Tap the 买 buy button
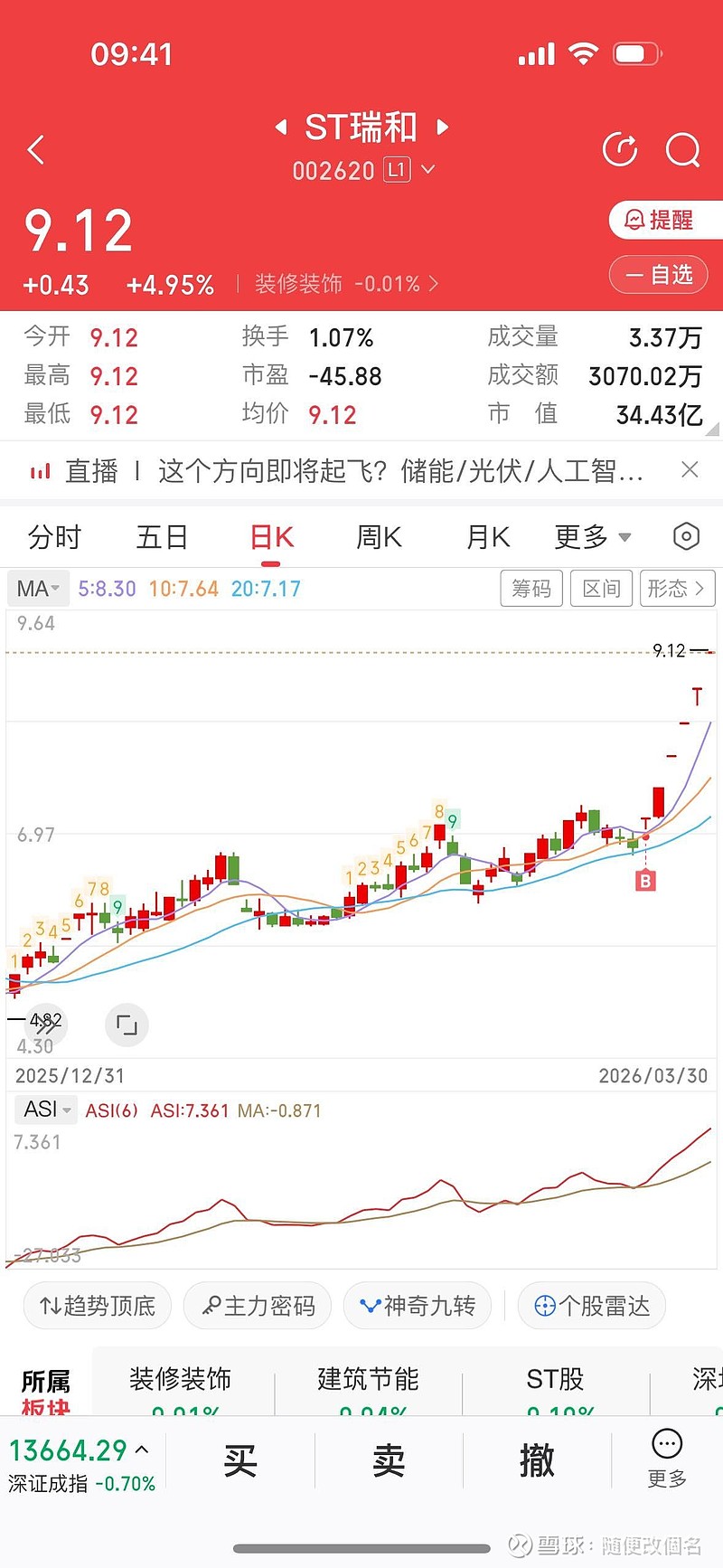Image resolution: width=723 pixels, height=1568 pixels. tap(240, 1460)
